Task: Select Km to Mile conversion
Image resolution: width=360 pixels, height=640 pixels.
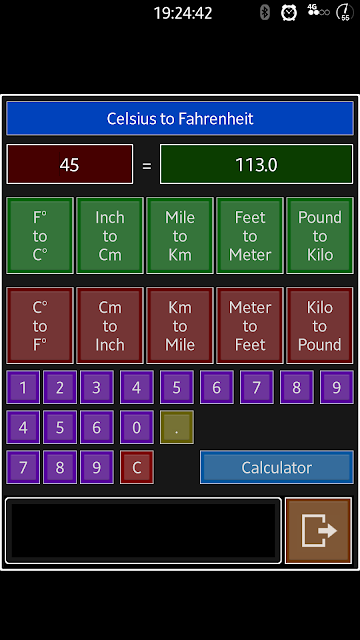Action: [x=180, y=325]
